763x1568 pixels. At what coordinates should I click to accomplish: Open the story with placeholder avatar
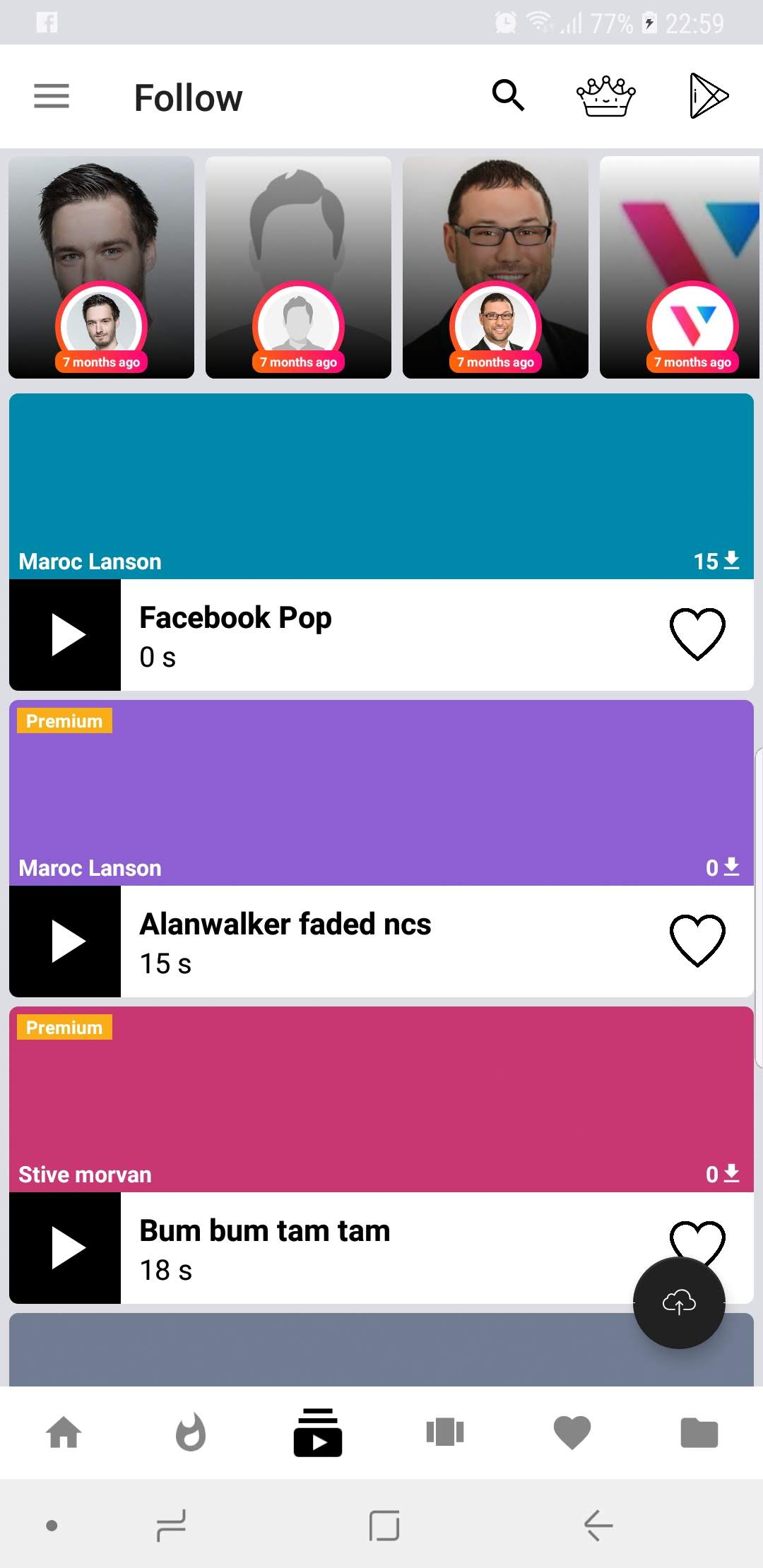click(x=298, y=267)
